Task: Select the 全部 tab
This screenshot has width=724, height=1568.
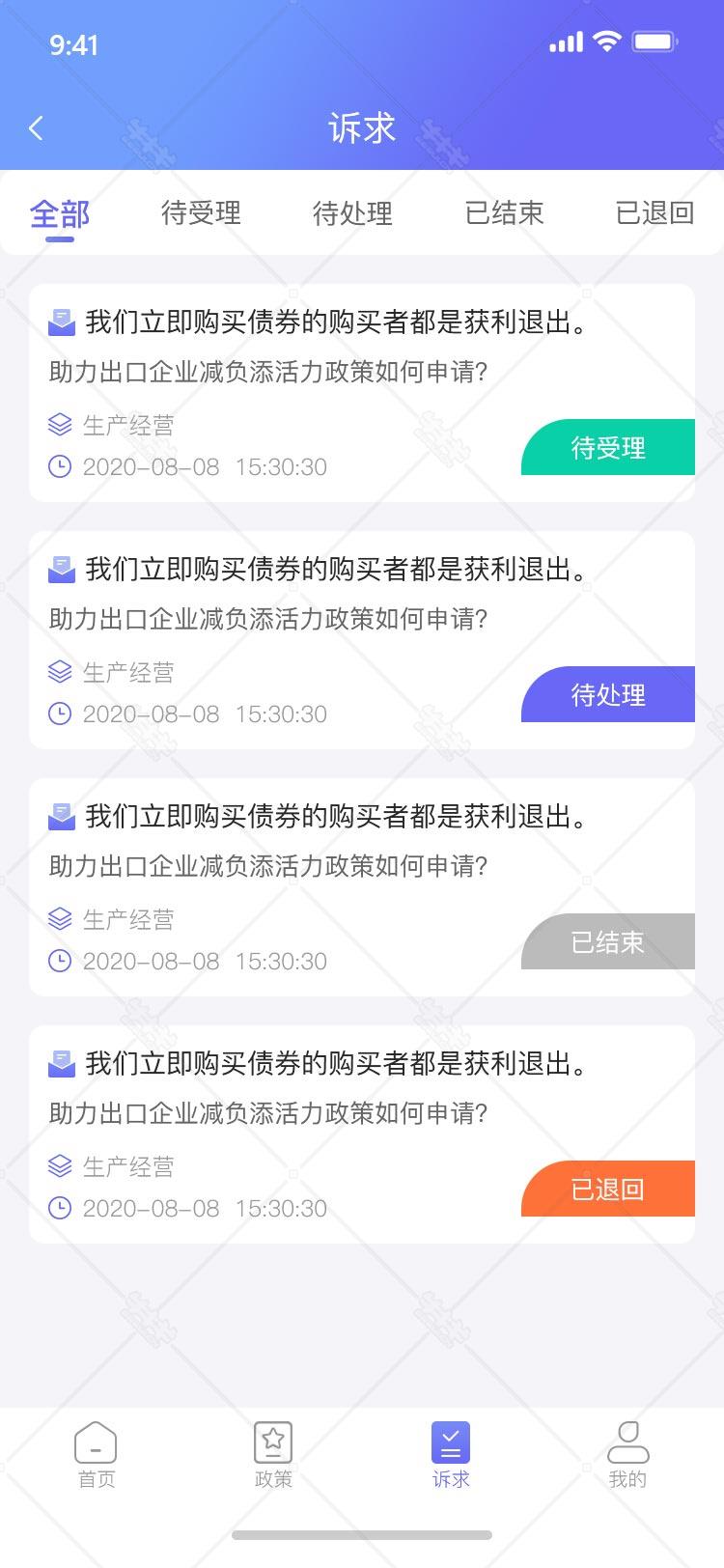Action: click(60, 213)
